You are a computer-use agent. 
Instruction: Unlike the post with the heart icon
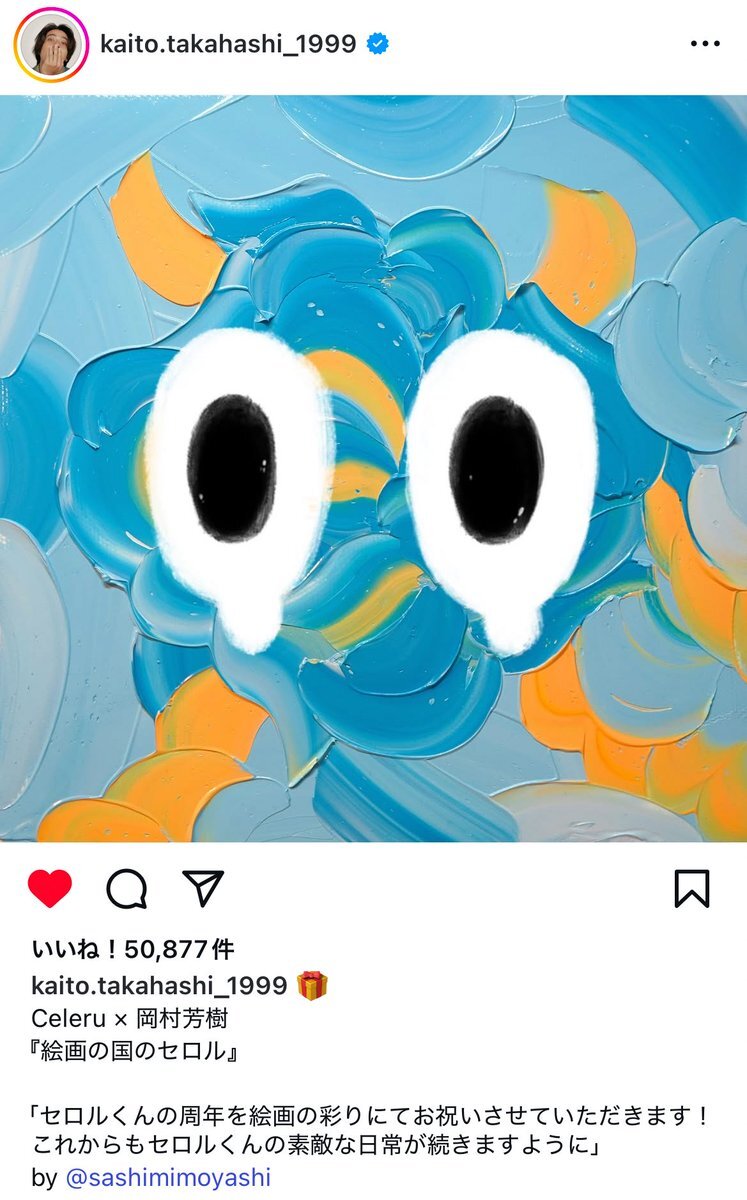pos(49,888)
